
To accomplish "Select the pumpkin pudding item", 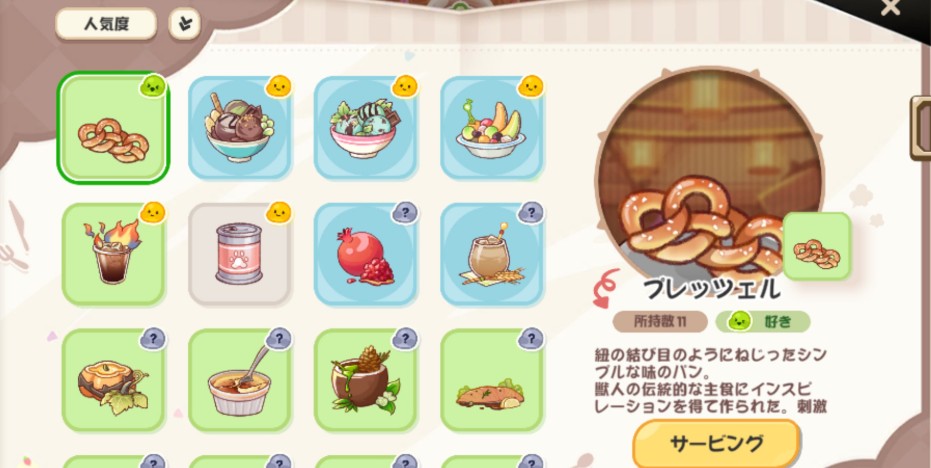I will point(112,380).
